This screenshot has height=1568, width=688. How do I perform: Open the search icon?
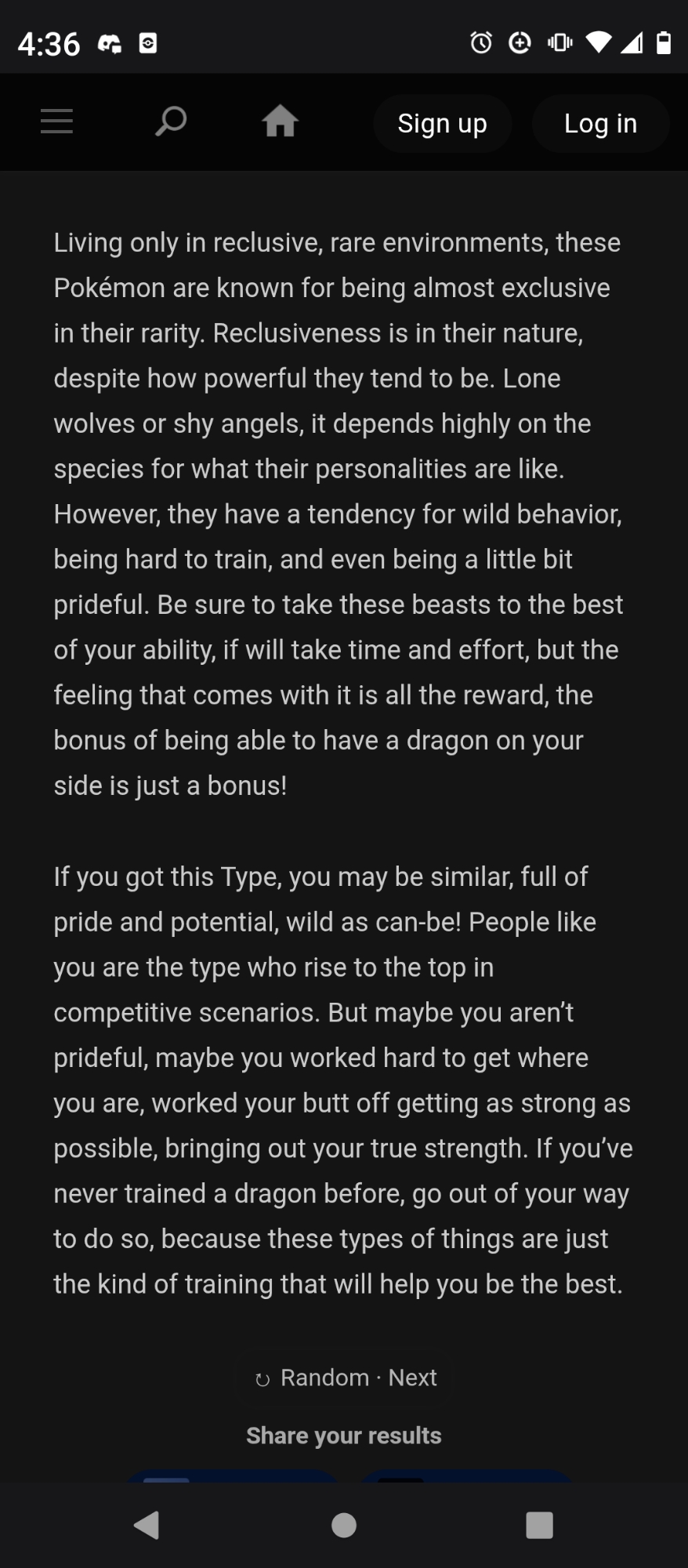coord(170,122)
